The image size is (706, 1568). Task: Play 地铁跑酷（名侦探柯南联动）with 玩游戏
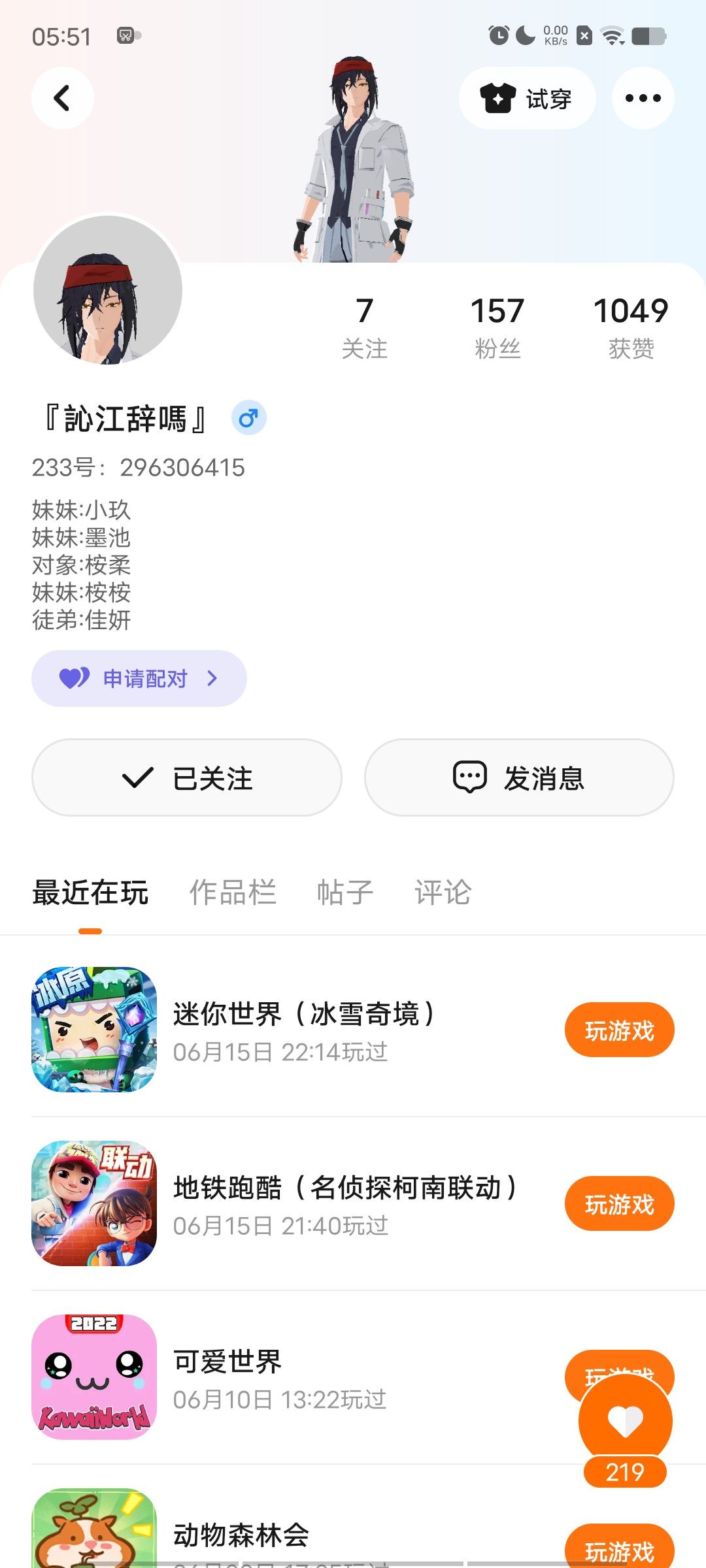click(x=619, y=1204)
